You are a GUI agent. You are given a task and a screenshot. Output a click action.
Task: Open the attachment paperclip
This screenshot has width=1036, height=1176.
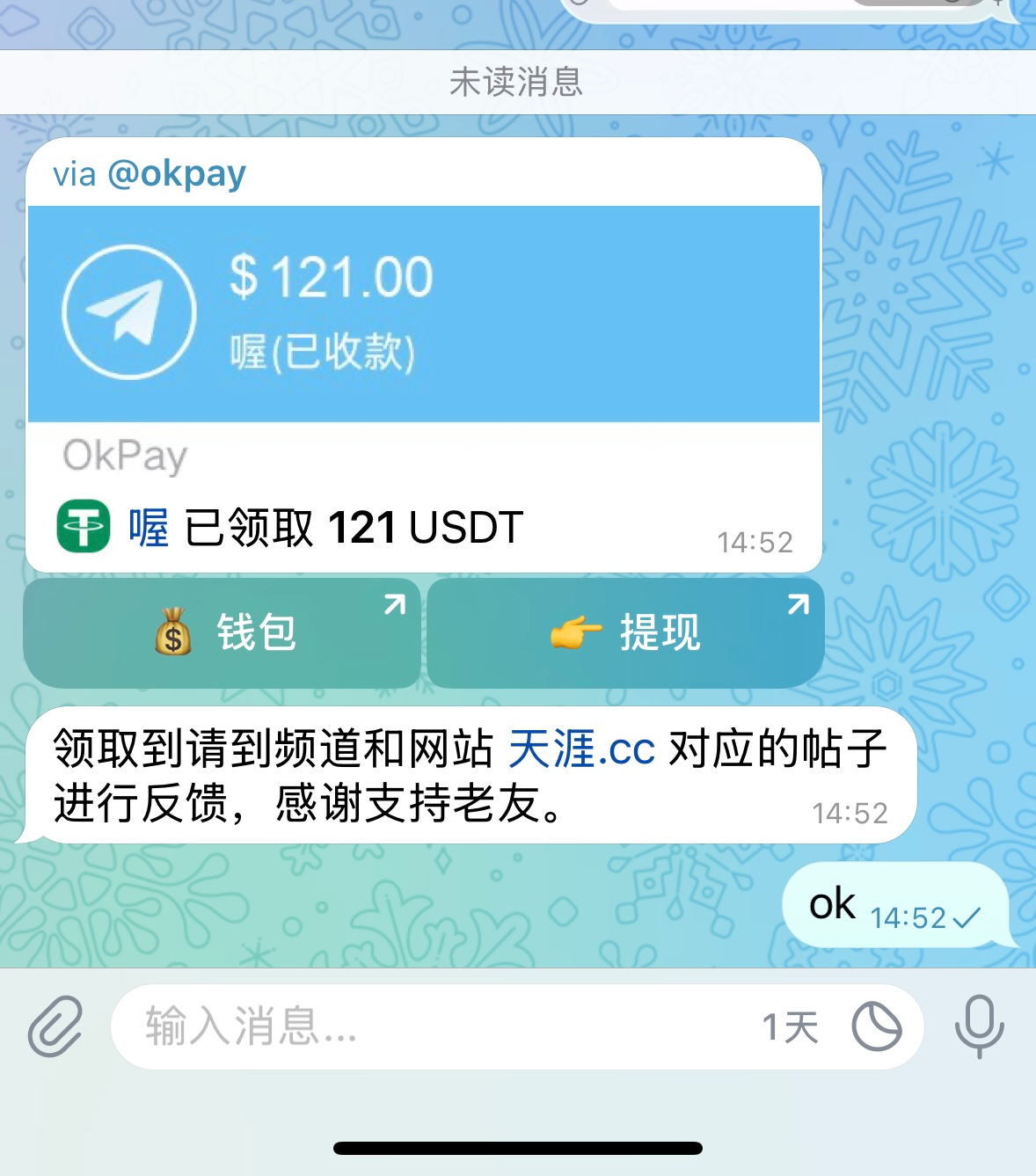[x=55, y=1026]
